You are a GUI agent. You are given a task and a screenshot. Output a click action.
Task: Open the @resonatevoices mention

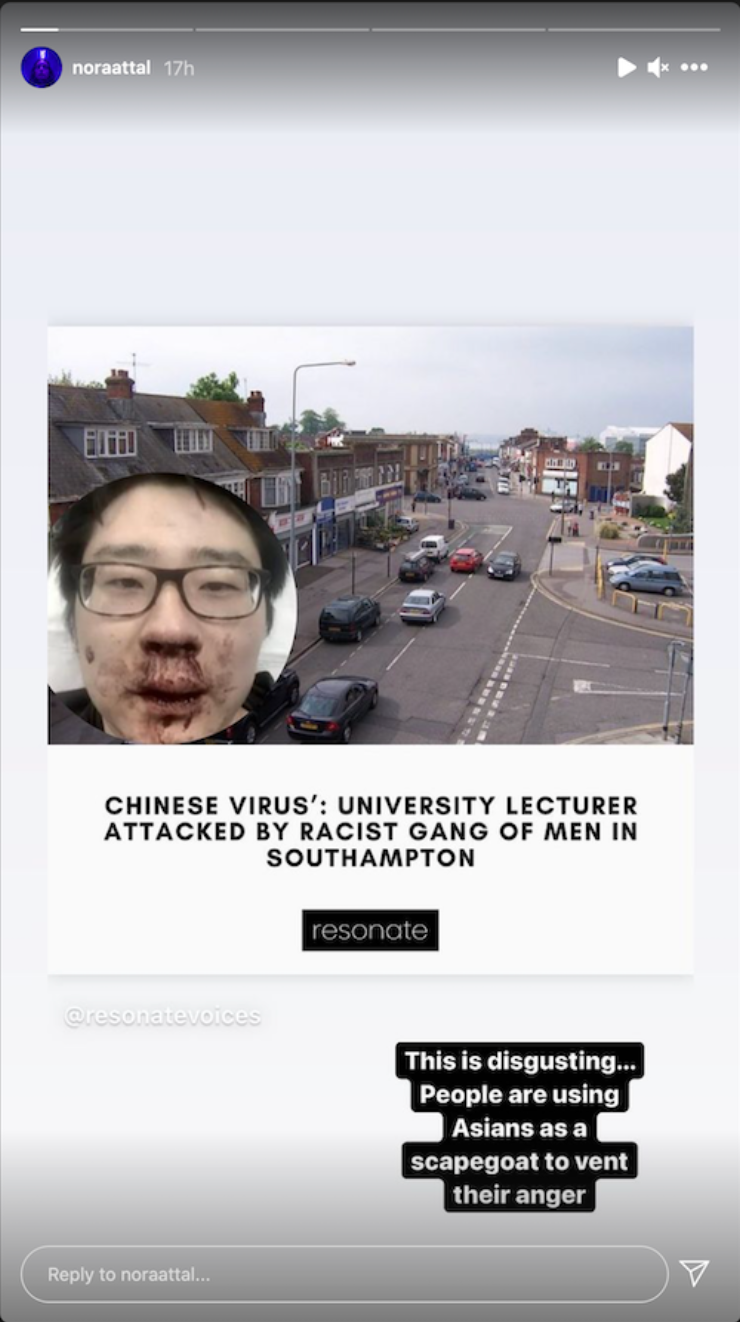pos(162,1016)
